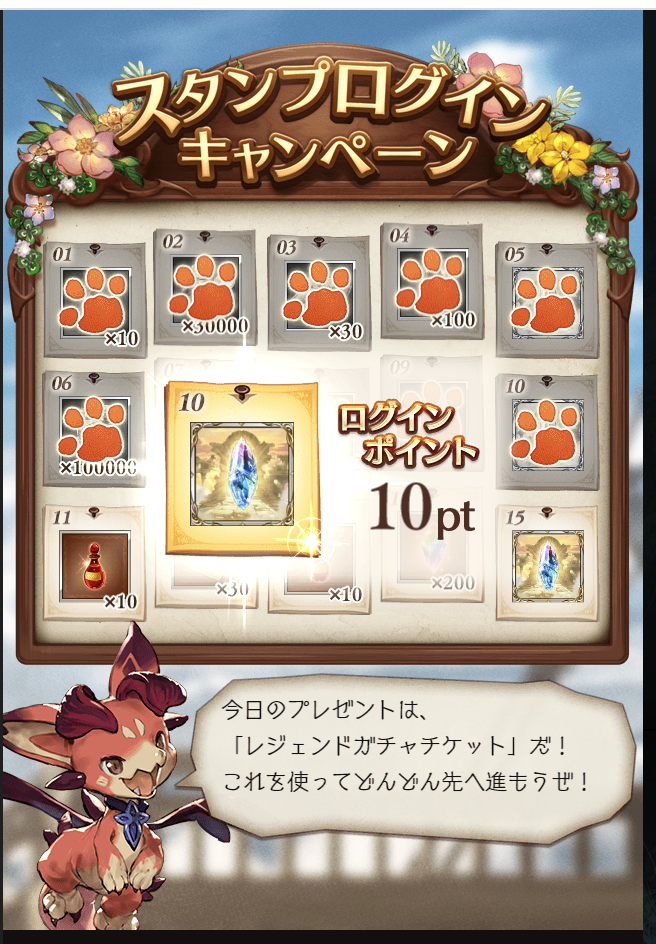656x944 pixels.
Task: Tap the day 15 crystal reward stamp
Action: pos(546,562)
